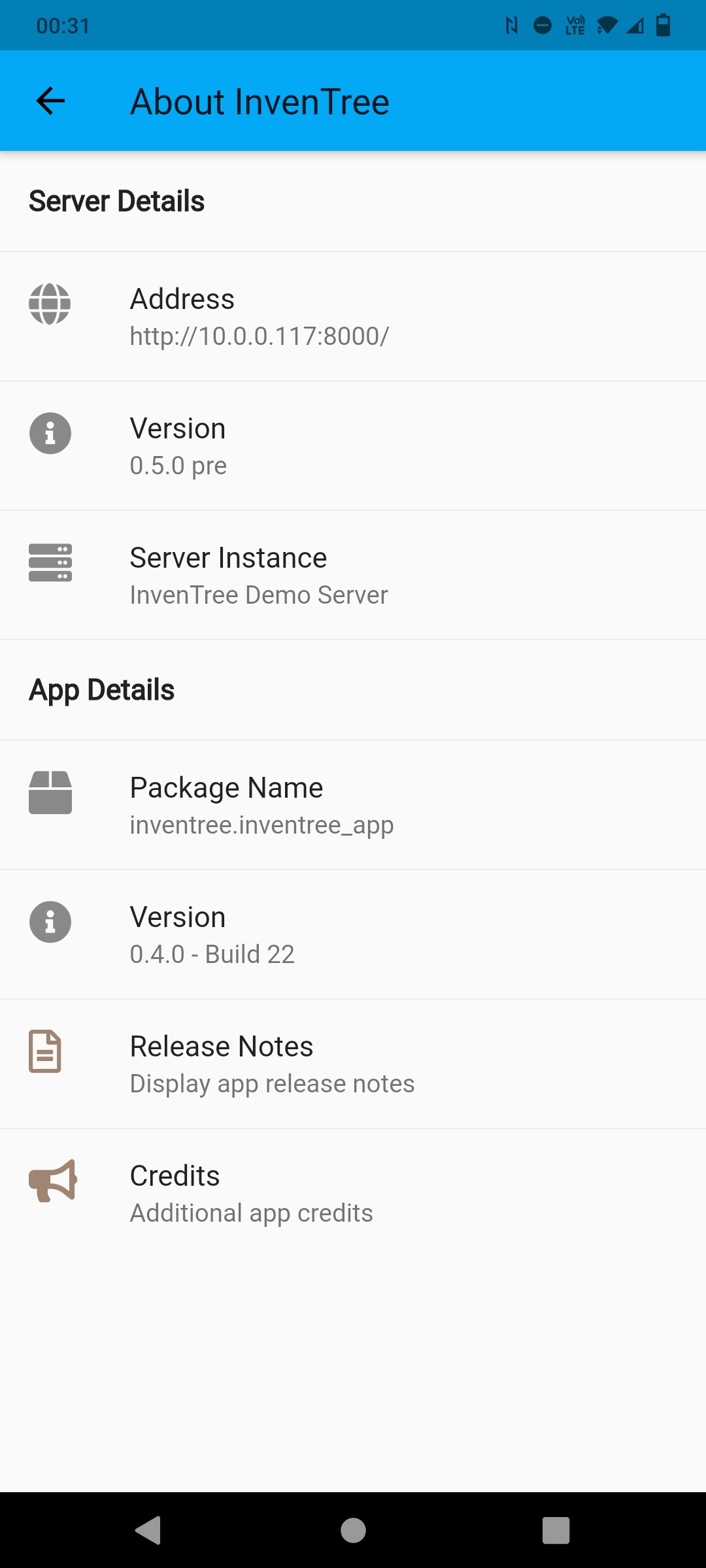Tap the App Details section header

pyautogui.click(x=103, y=689)
